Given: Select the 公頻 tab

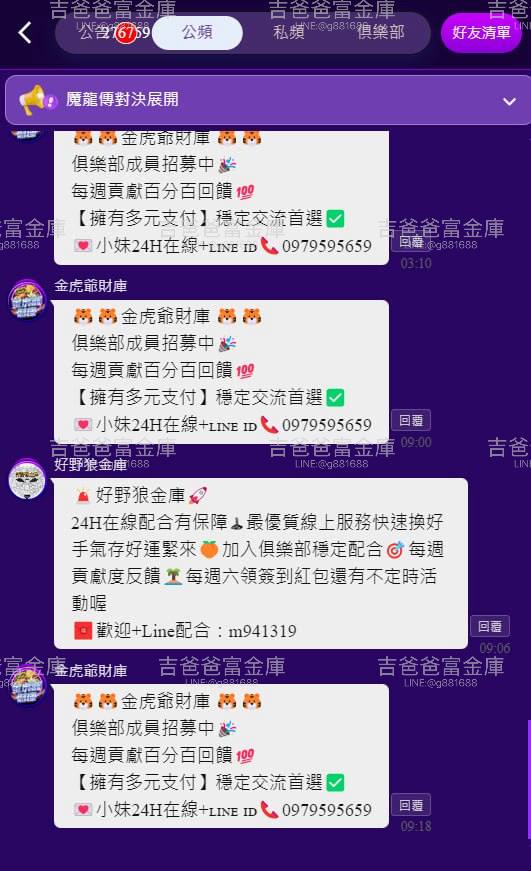Looking at the screenshot, I should [197, 33].
